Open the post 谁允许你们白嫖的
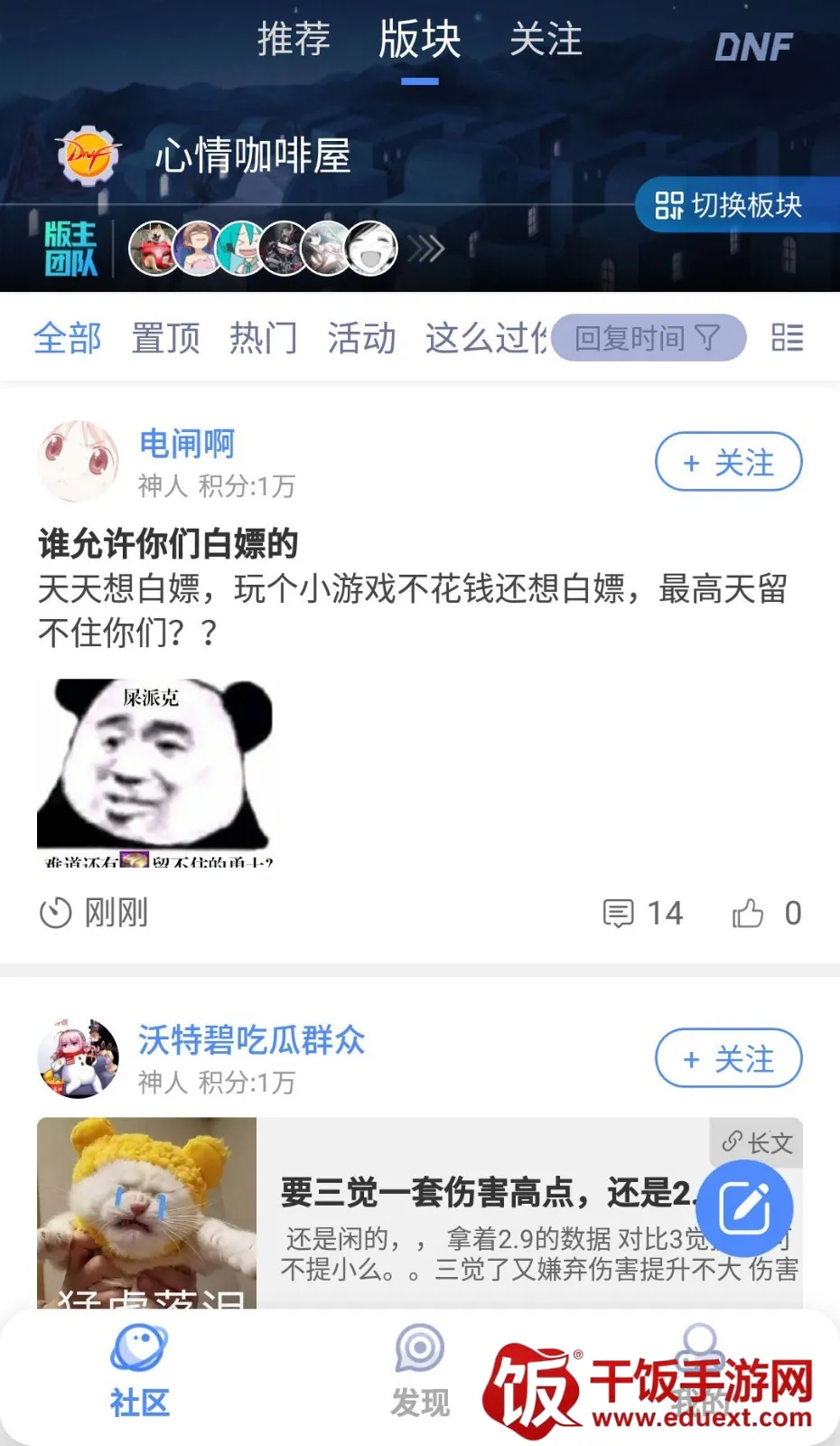Image resolution: width=840 pixels, height=1446 pixels. point(168,544)
